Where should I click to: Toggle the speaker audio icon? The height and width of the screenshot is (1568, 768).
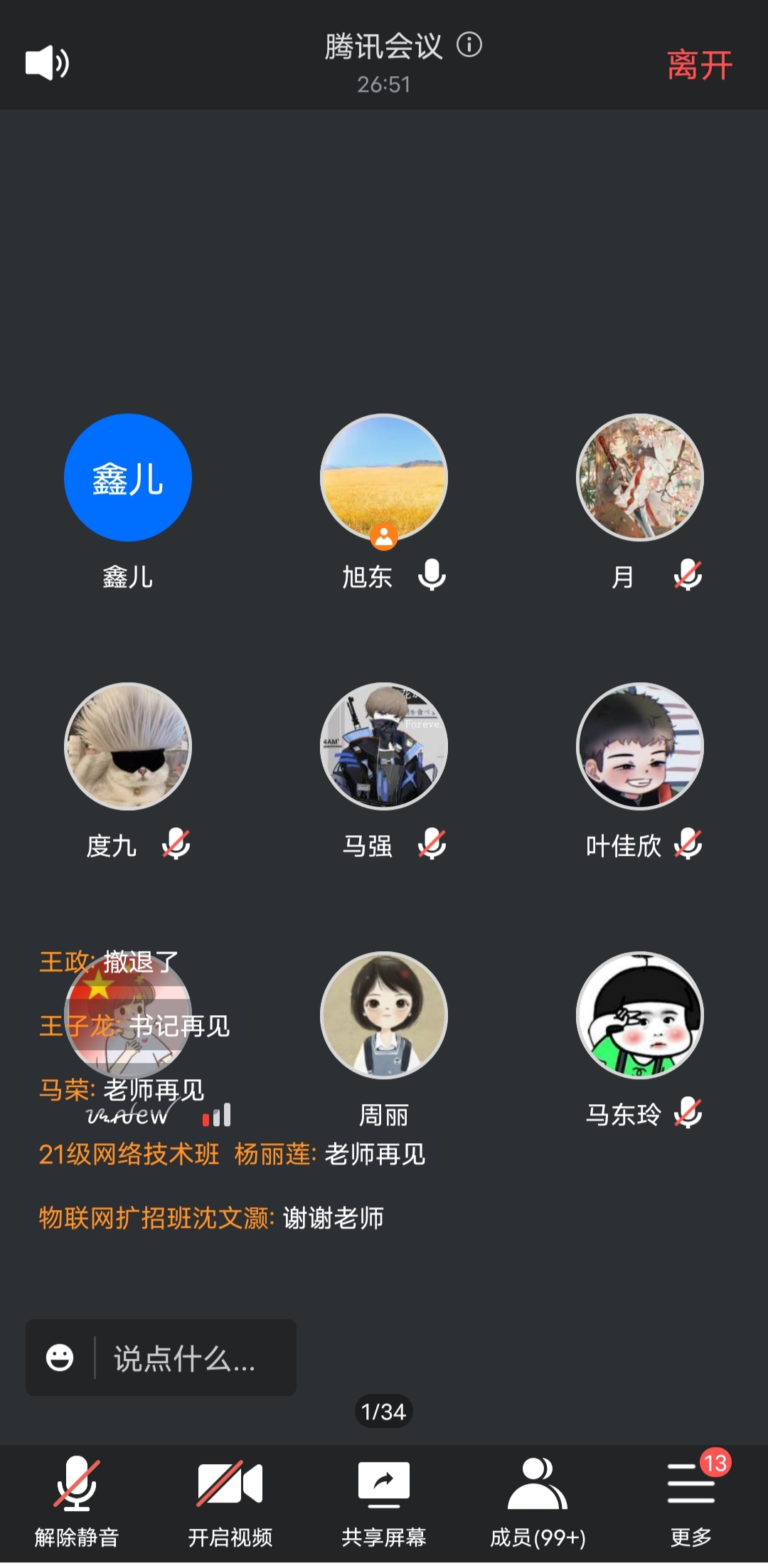point(47,63)
